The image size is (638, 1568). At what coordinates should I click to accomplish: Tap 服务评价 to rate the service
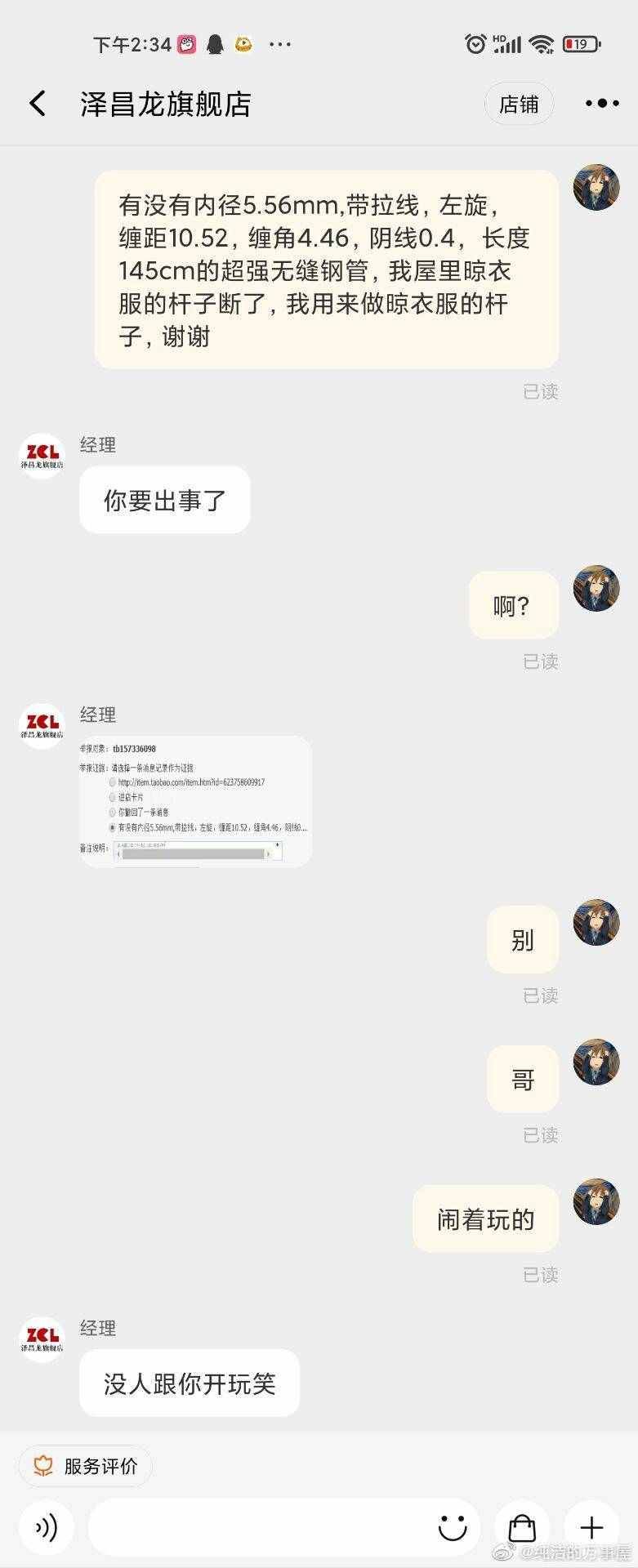(86, 1466)
